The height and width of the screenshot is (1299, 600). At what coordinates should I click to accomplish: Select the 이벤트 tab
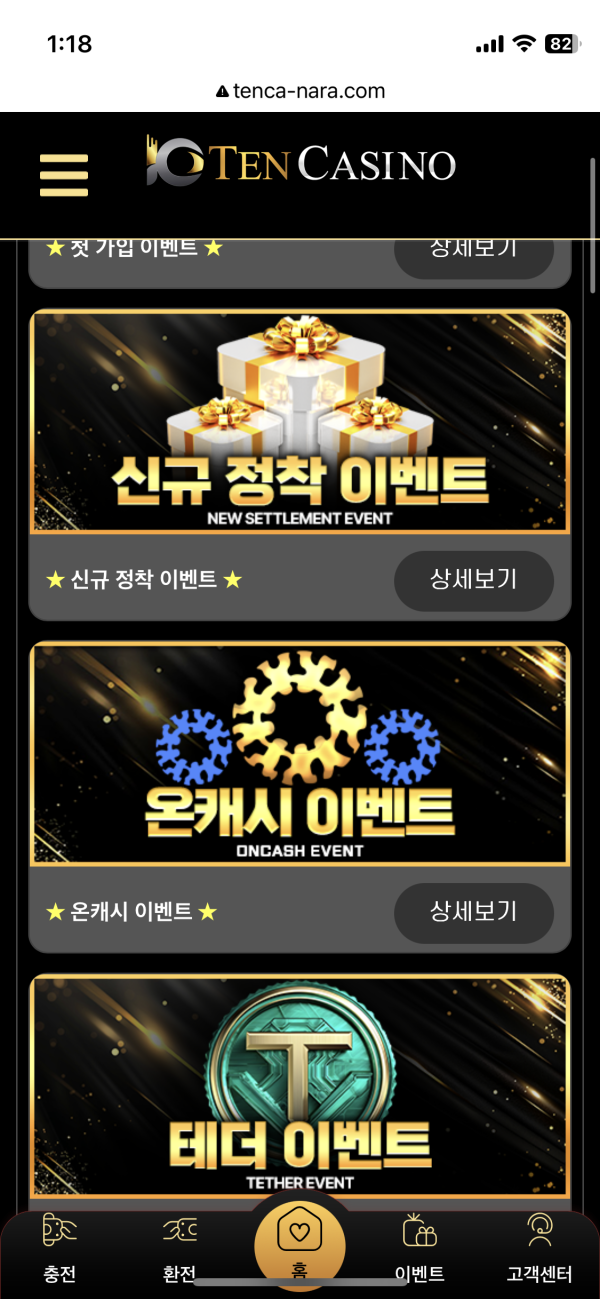pos(420,1247)
